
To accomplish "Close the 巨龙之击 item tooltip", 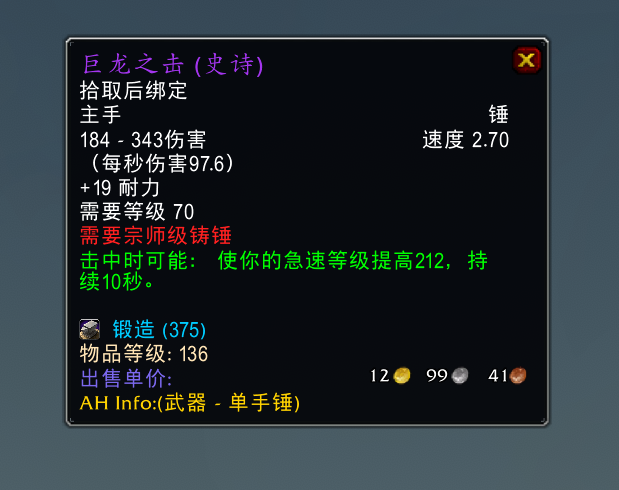I will 527,61.
